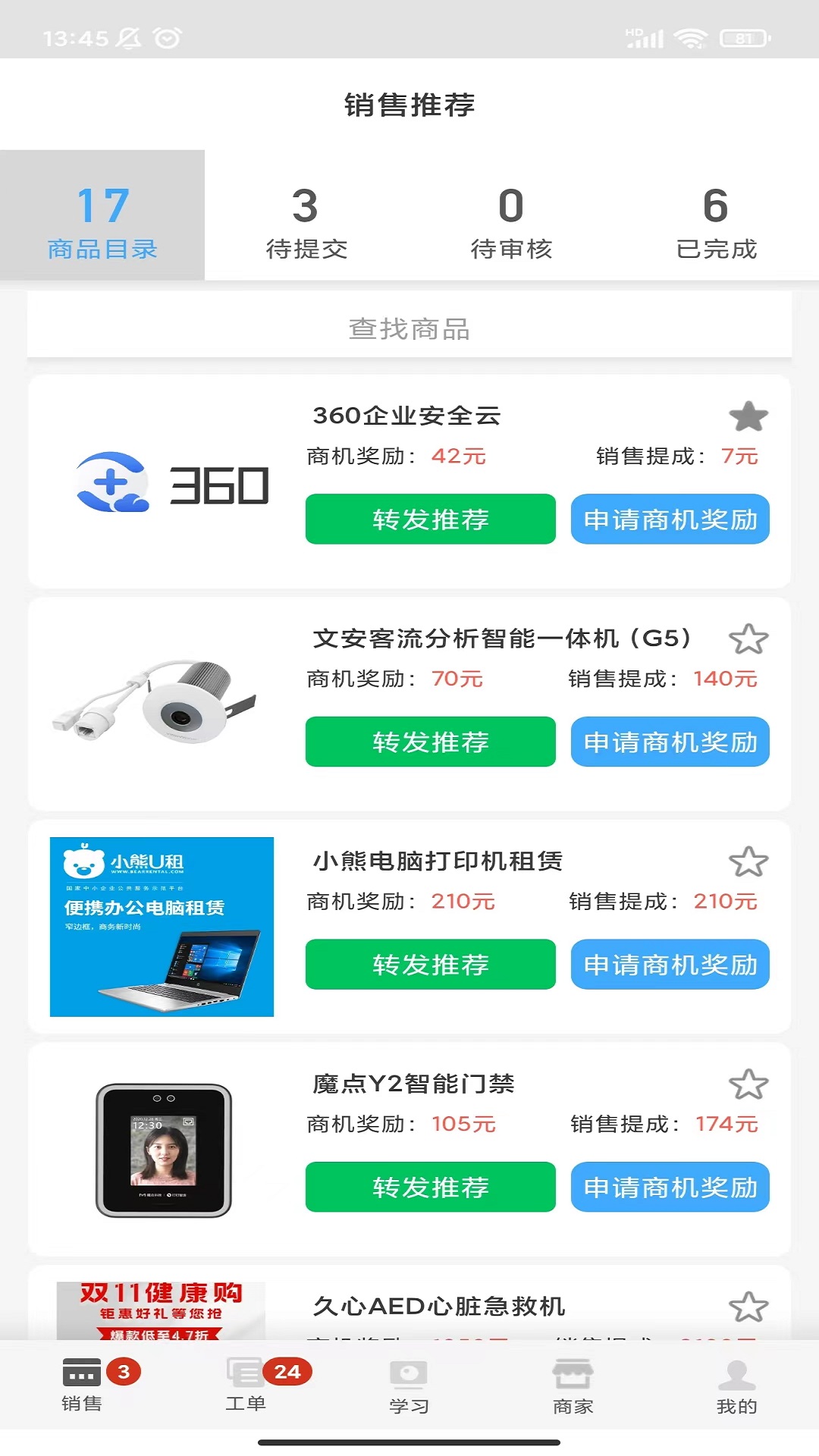Favorite 小熊电脑打印机租赁 with the star
819x1456 pixels.
click(x=748, y=861)
